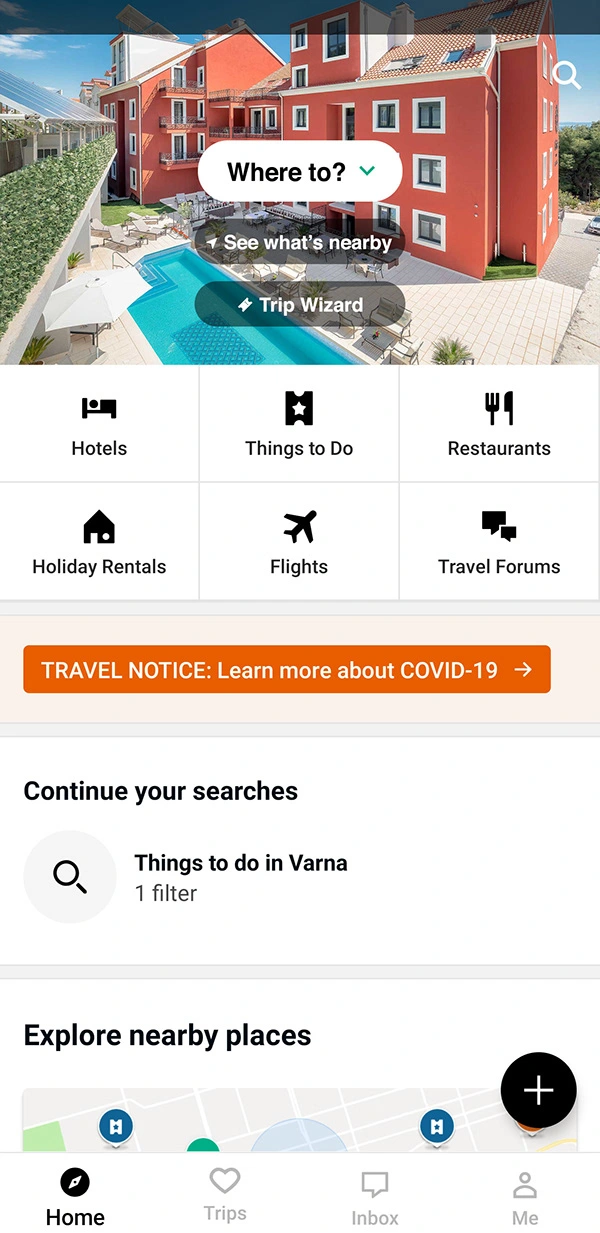Open the Where to? destination picker
The height and width of the screenshot is (1233, 600).
300,172
